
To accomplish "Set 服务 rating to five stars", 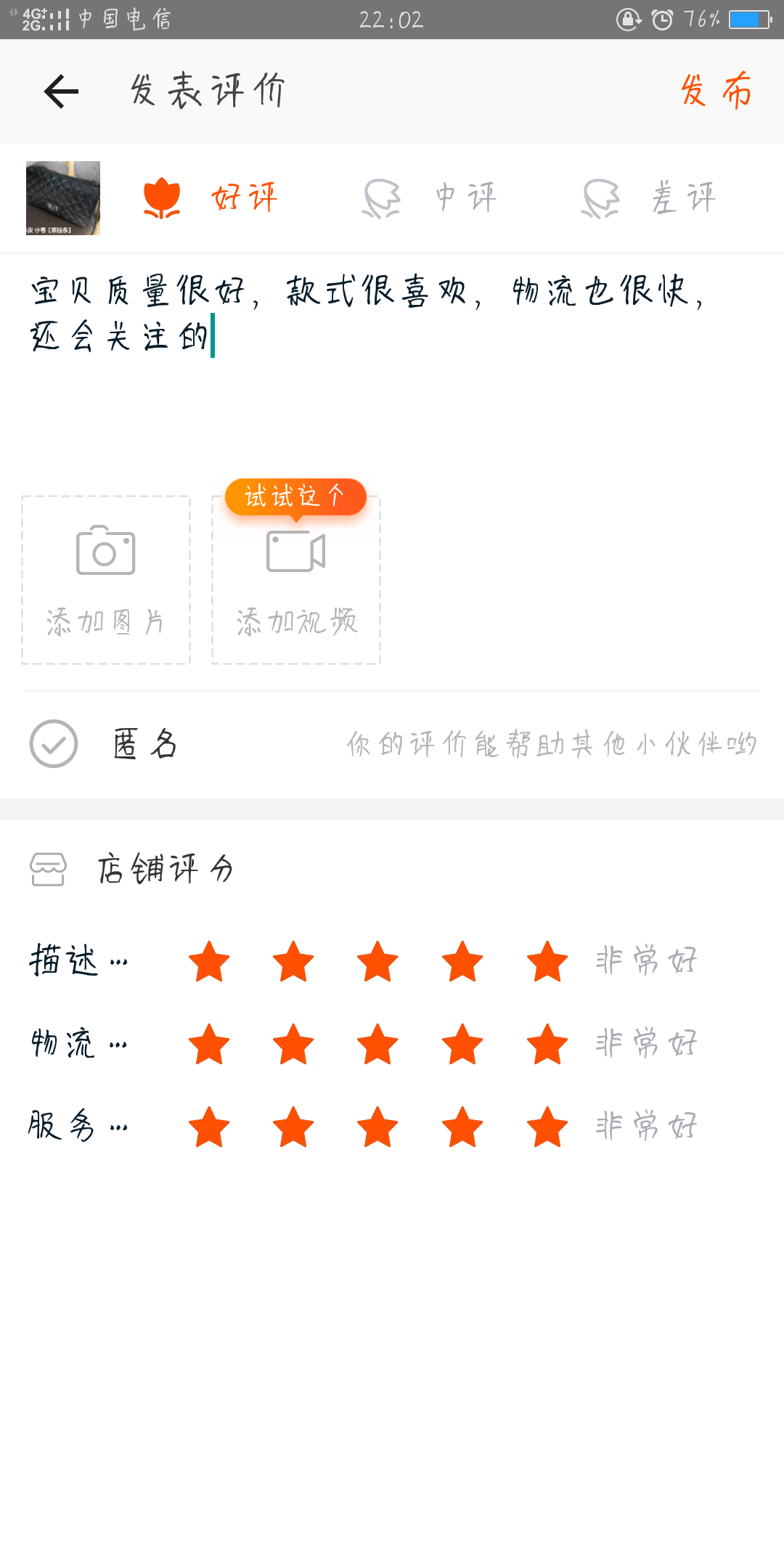I will [547, 1127].
